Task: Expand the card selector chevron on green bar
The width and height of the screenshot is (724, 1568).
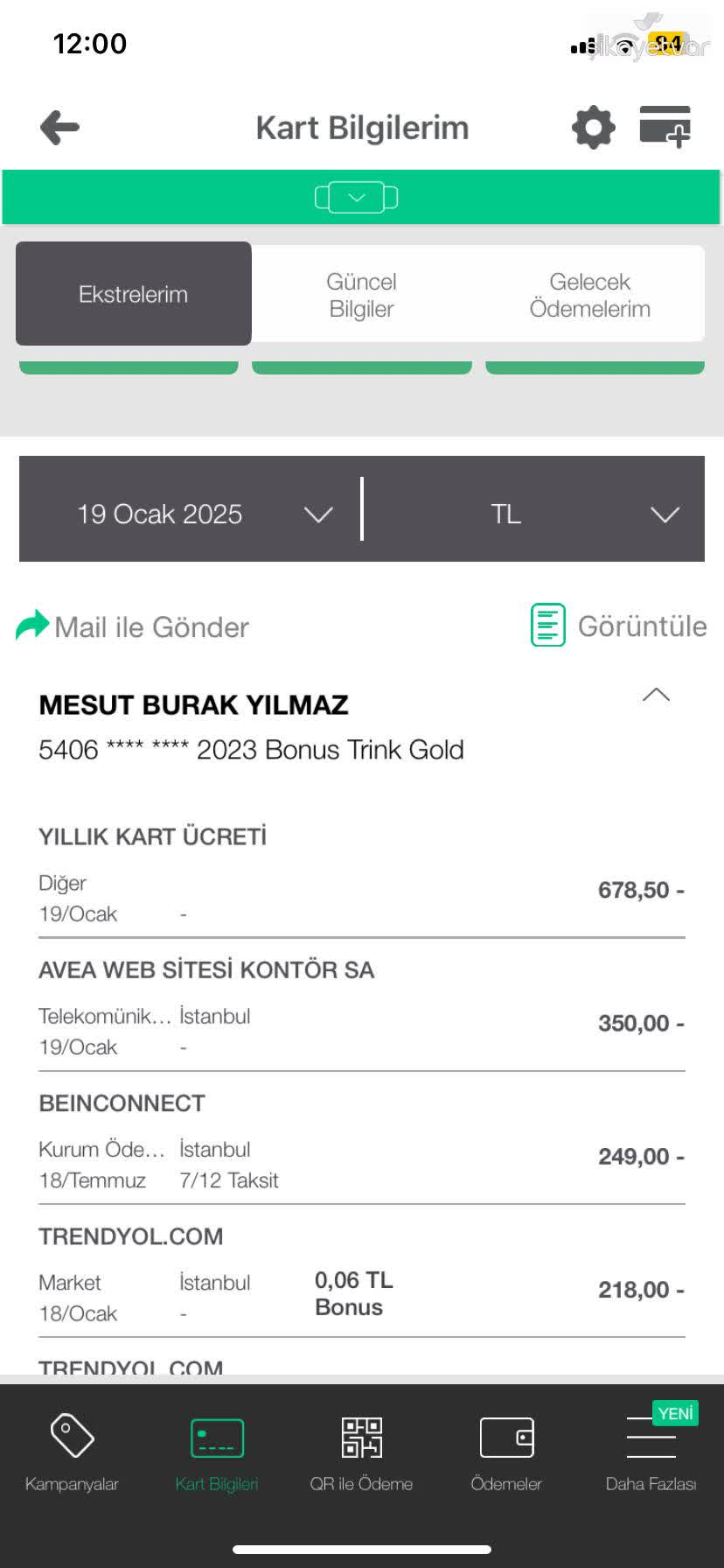Action: pyautogui.click(x=356, y=197)
